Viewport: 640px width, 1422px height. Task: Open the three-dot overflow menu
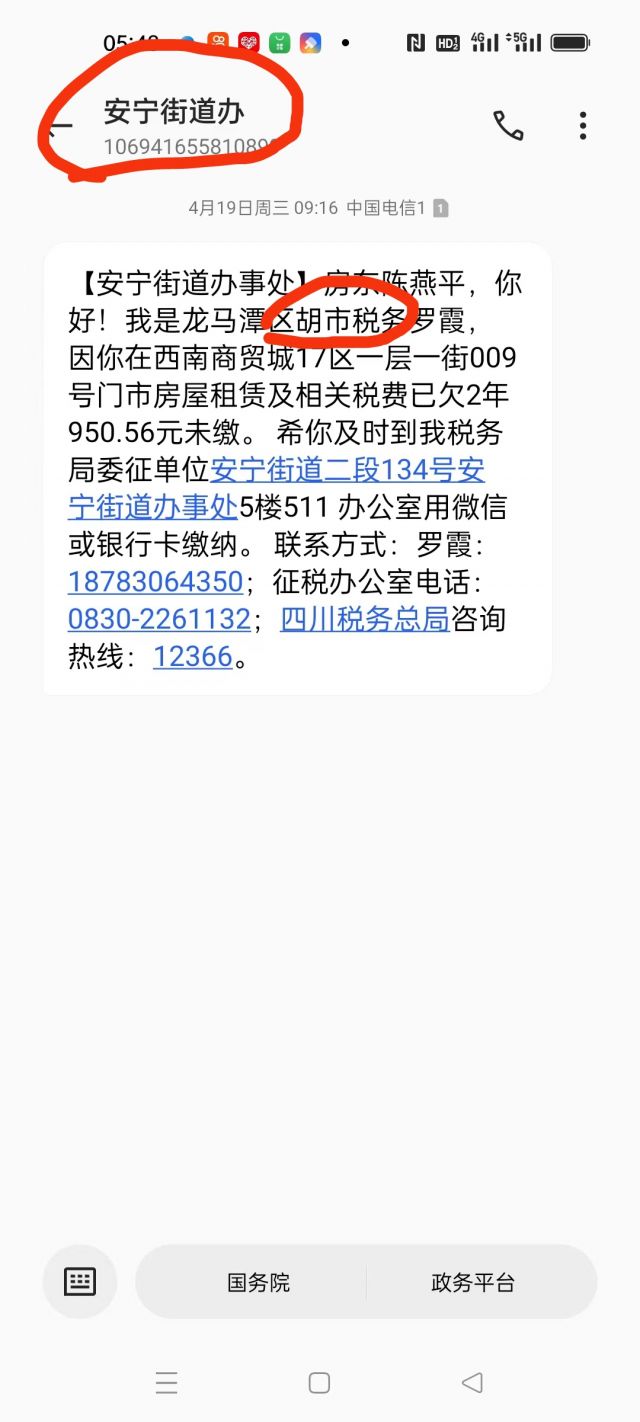click(x=582, y=125)
